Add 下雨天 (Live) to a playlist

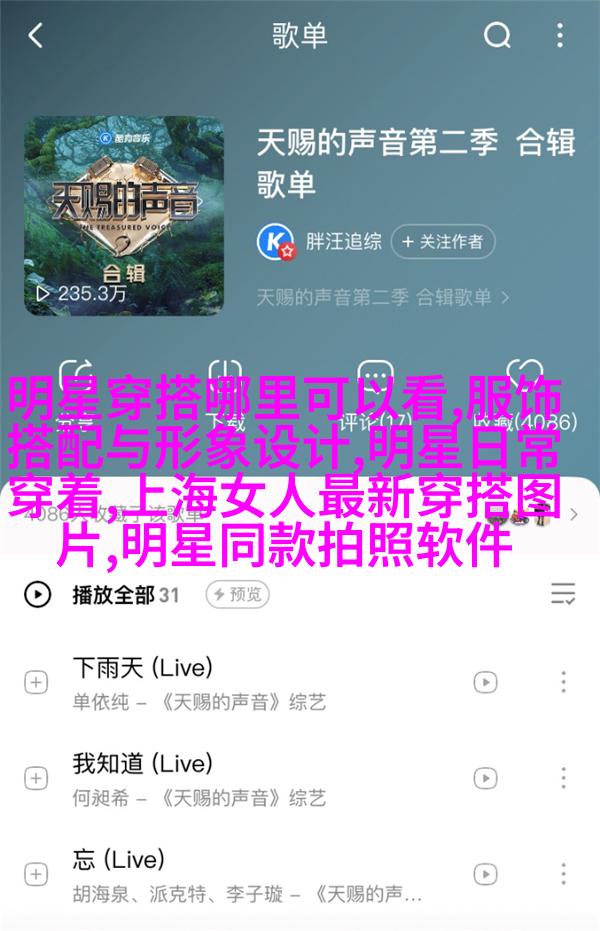(36, 683)
